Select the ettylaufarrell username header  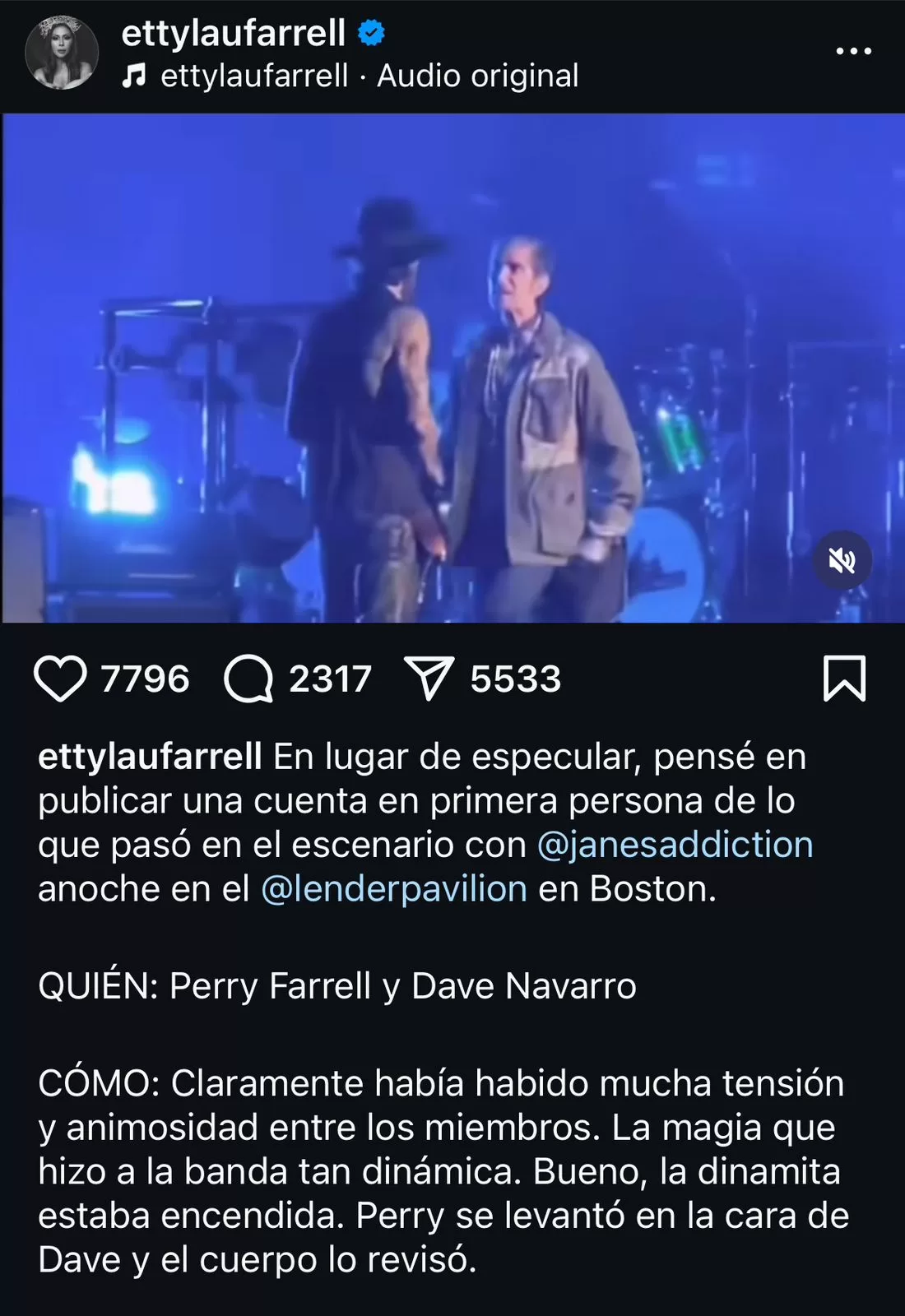pos(234,33)
